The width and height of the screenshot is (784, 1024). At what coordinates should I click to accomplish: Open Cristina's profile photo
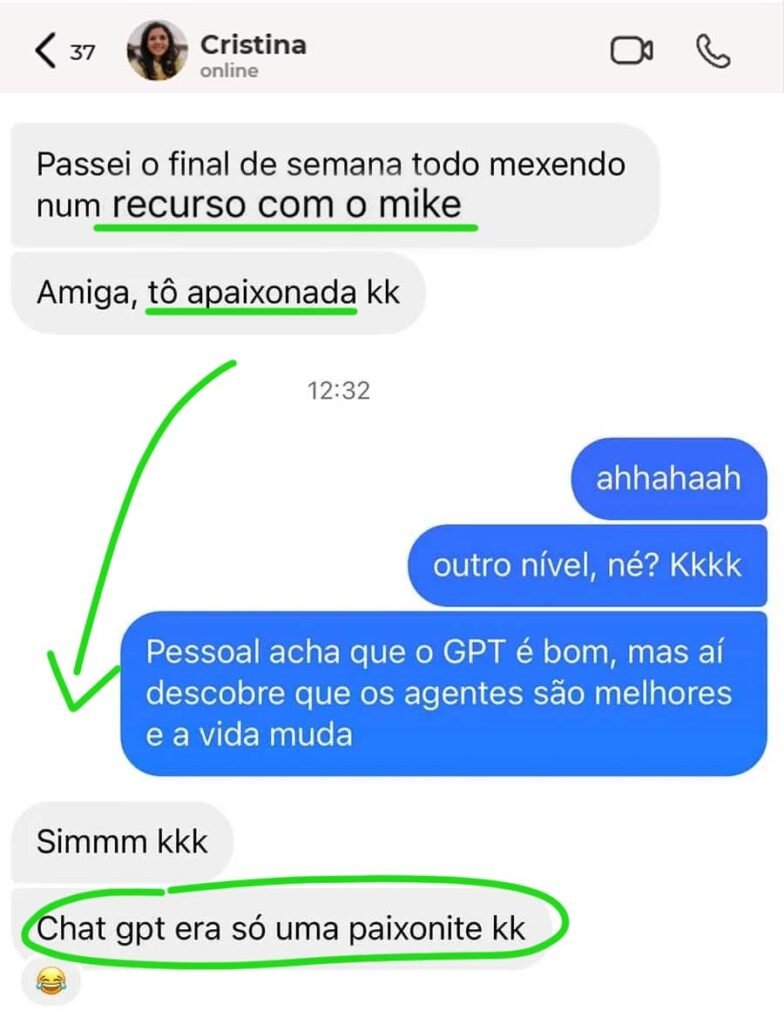157,51
